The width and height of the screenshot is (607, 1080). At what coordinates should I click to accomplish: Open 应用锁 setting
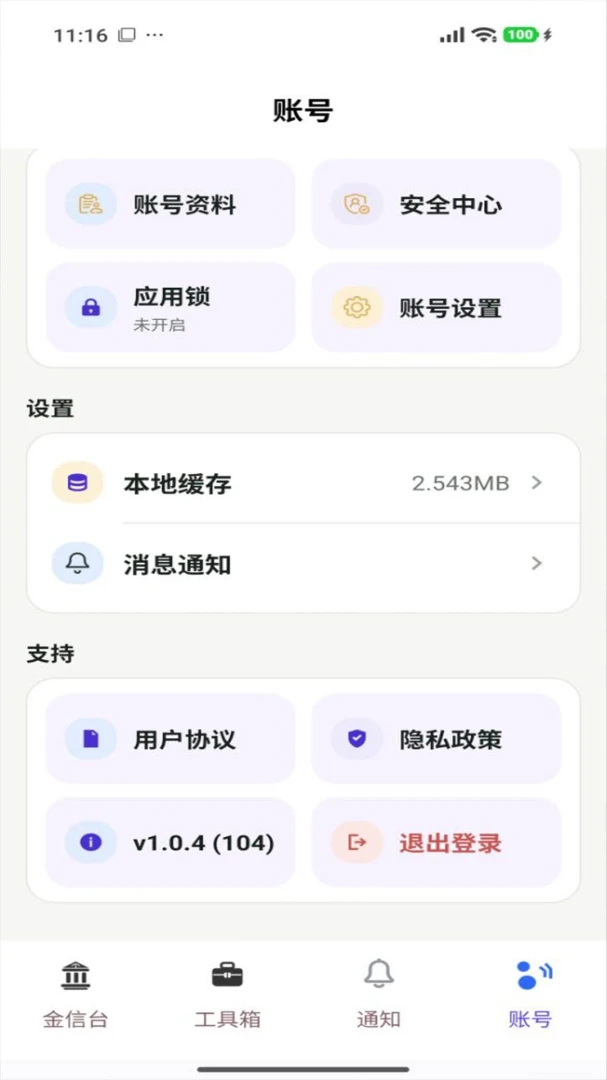[170, 307]
